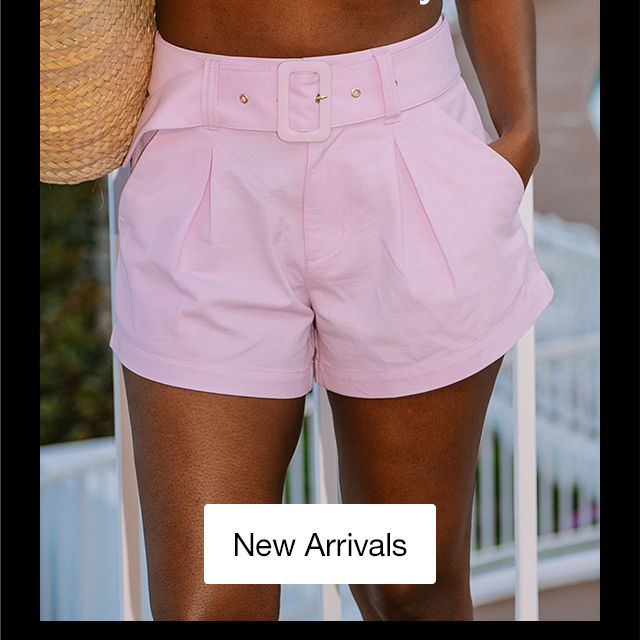The height and width of the screenshot is (640, 640).
Task: Open the New Arrivals button
Action: (320, 544)
